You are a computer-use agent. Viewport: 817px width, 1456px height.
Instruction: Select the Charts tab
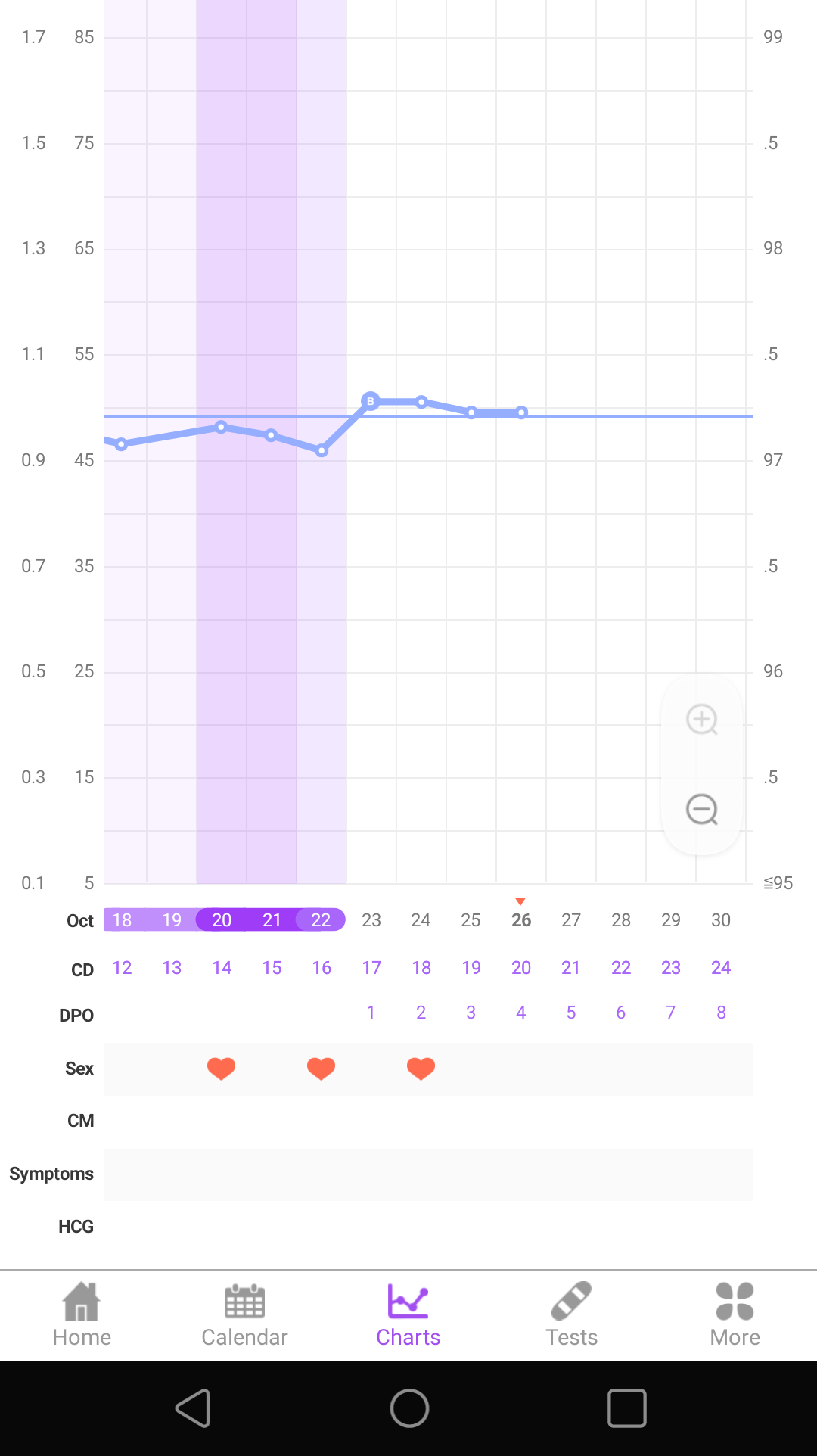408,1315
